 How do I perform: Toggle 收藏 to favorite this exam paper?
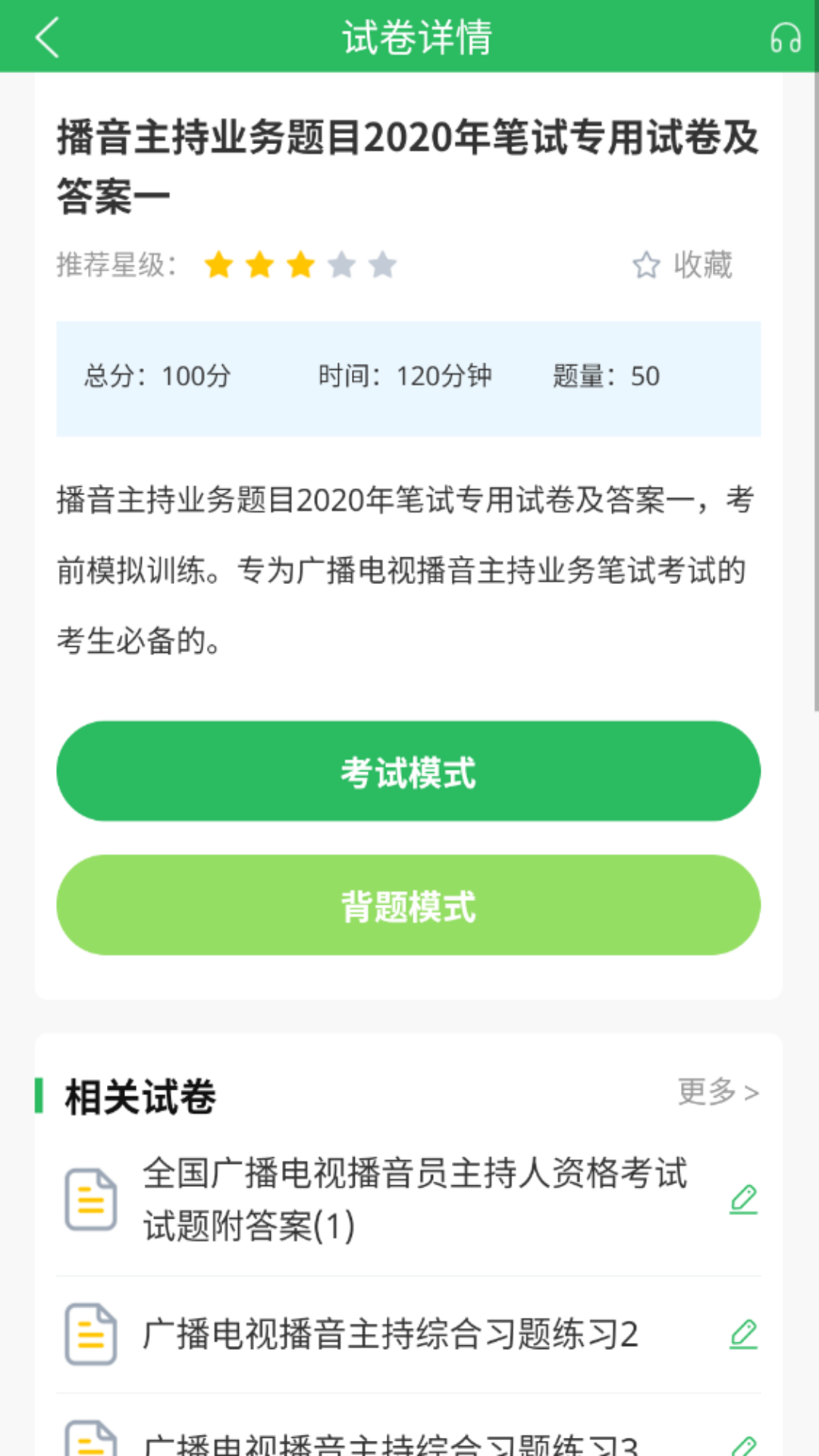[x=701, y=265]
